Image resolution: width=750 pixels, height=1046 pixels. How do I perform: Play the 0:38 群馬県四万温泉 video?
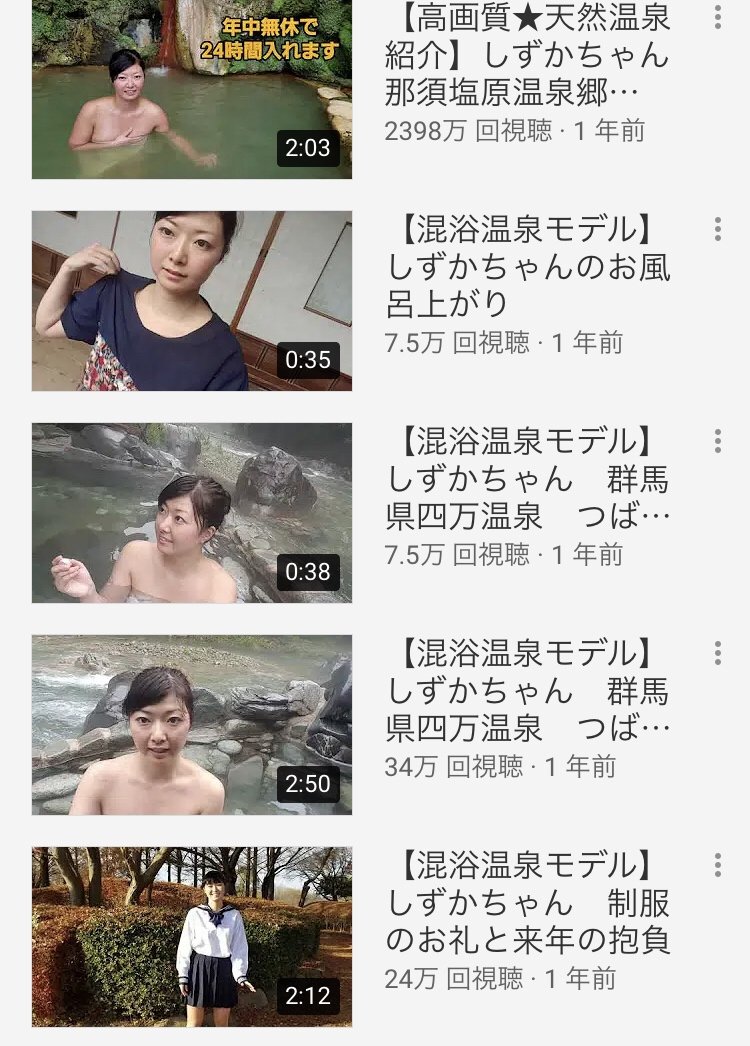pyautogui.click(x=192, y=513)
